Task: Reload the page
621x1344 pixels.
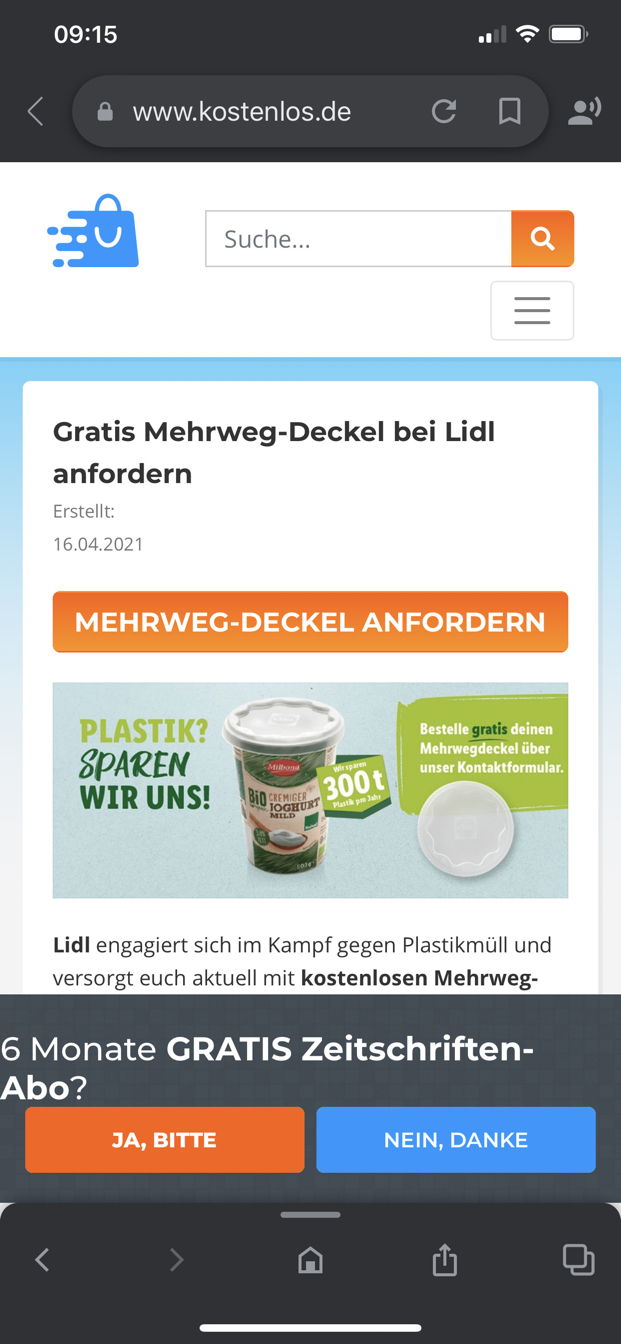Action: coord(444,111)
